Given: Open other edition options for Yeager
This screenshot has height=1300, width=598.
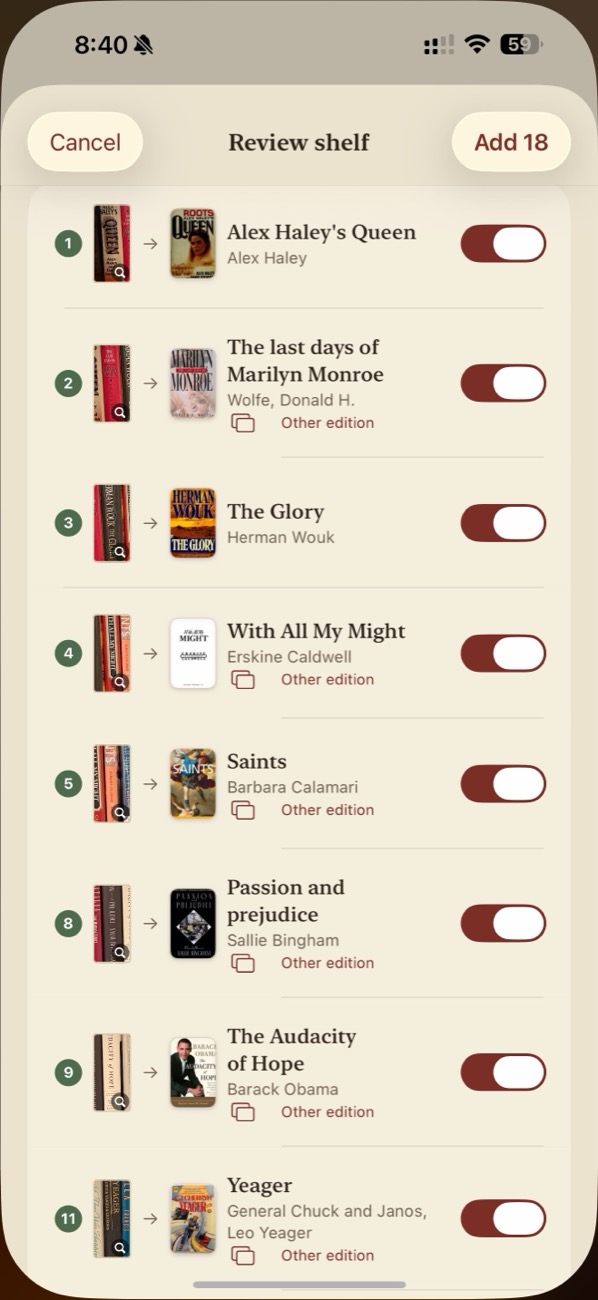Looking at the screenshot, I should pos(303,1256).
